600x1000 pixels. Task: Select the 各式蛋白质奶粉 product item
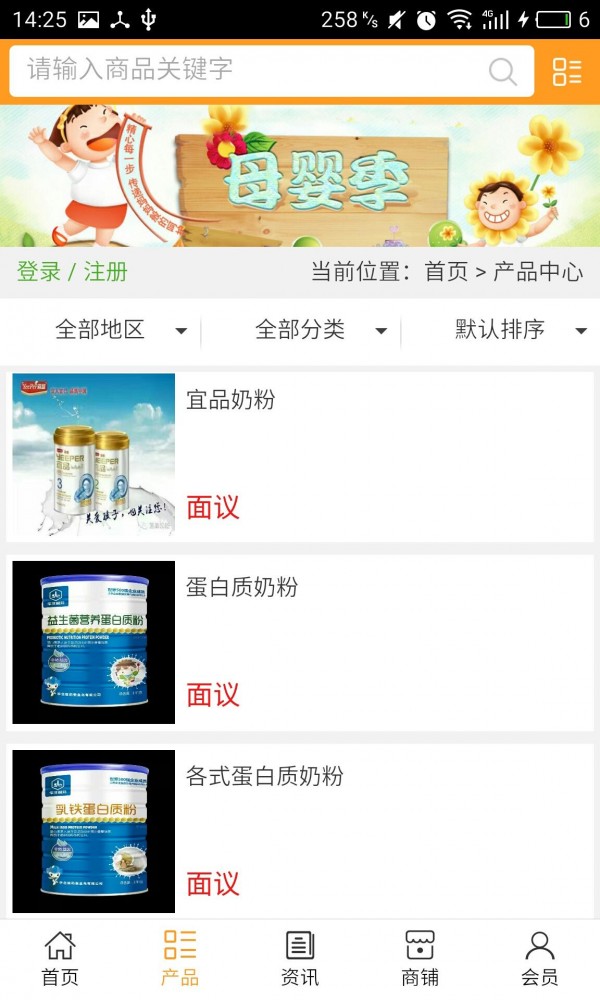pyautogui.click(x=300, y=830)
